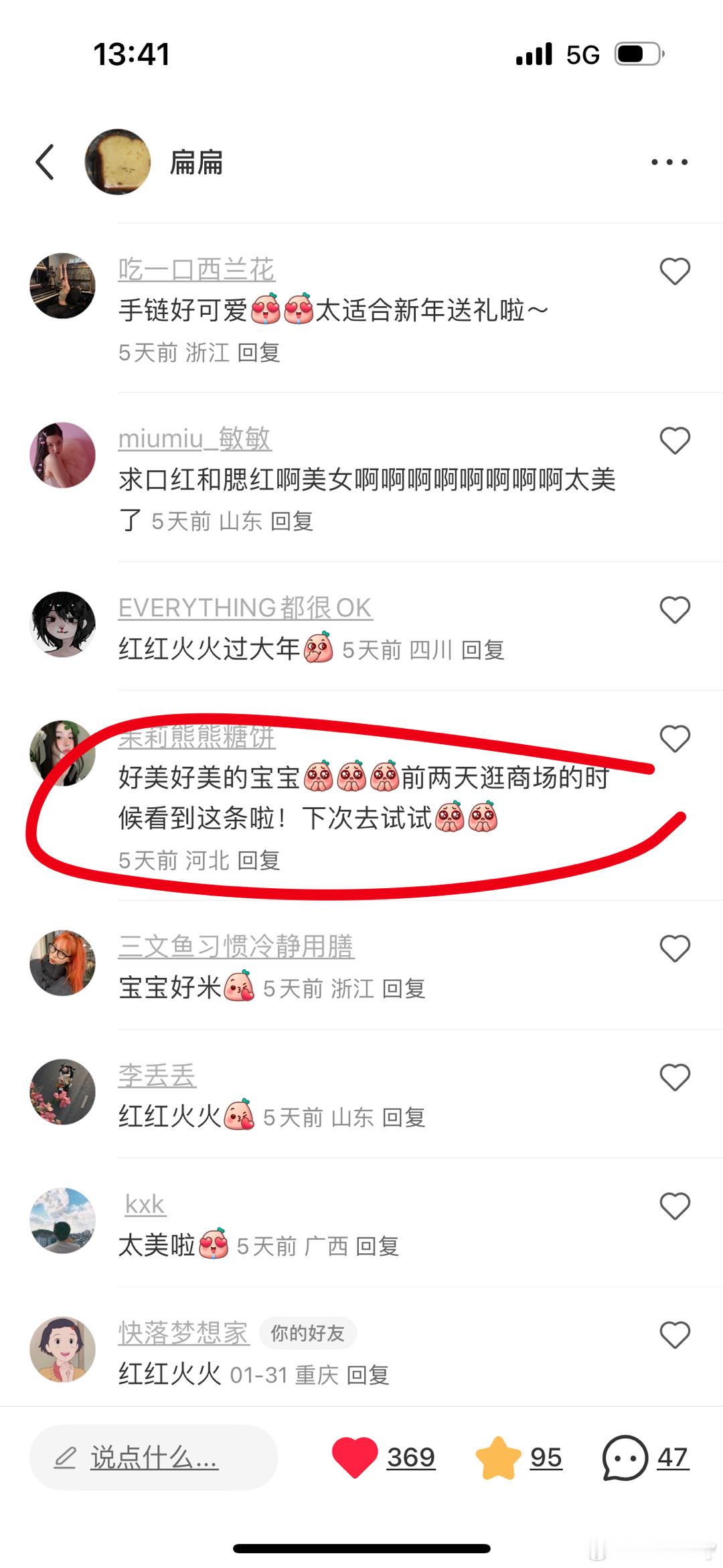Toggle like on 茉莉熊熊糖饼's circled comment

tap(675, 738)
